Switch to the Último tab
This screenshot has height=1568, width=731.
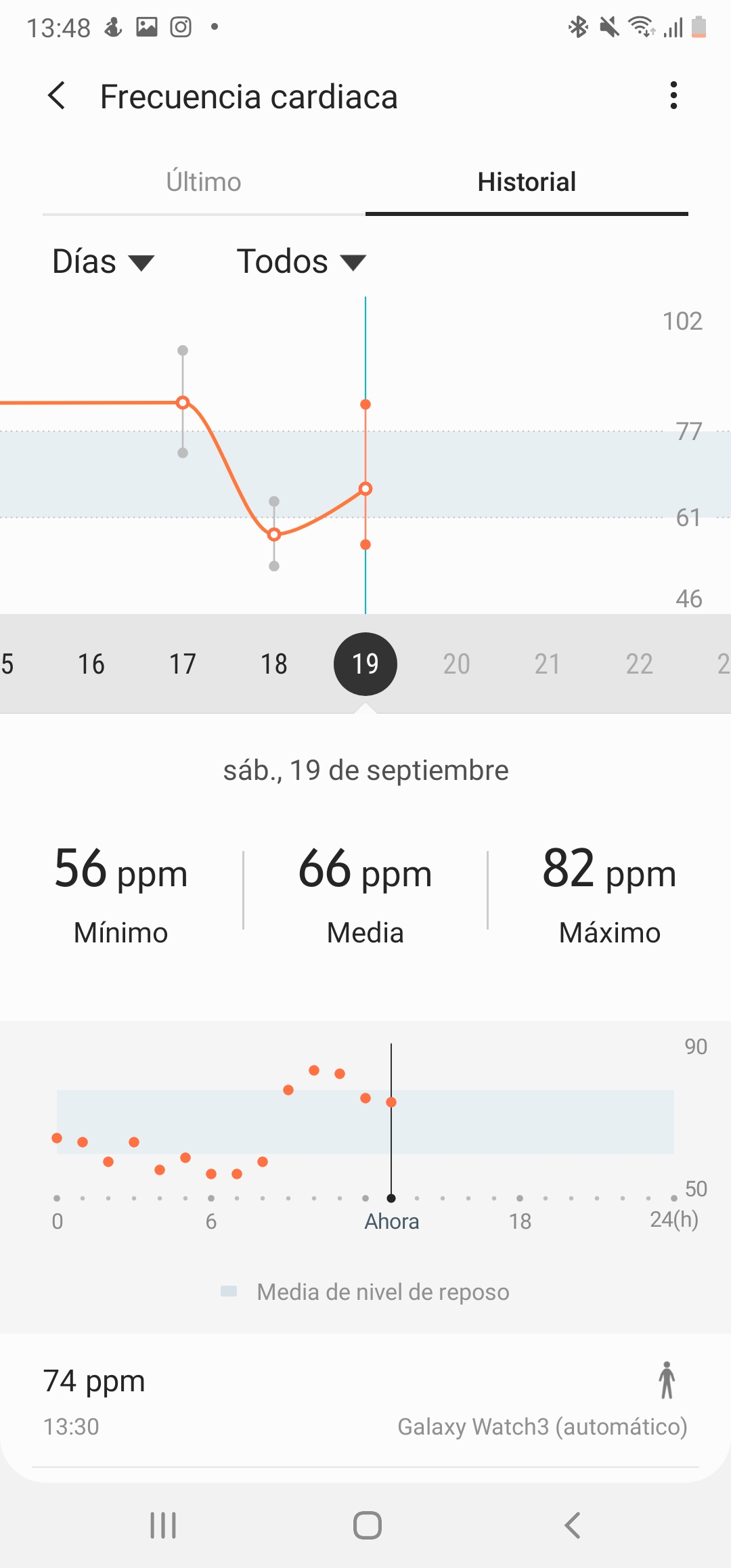tap(204, 182)
